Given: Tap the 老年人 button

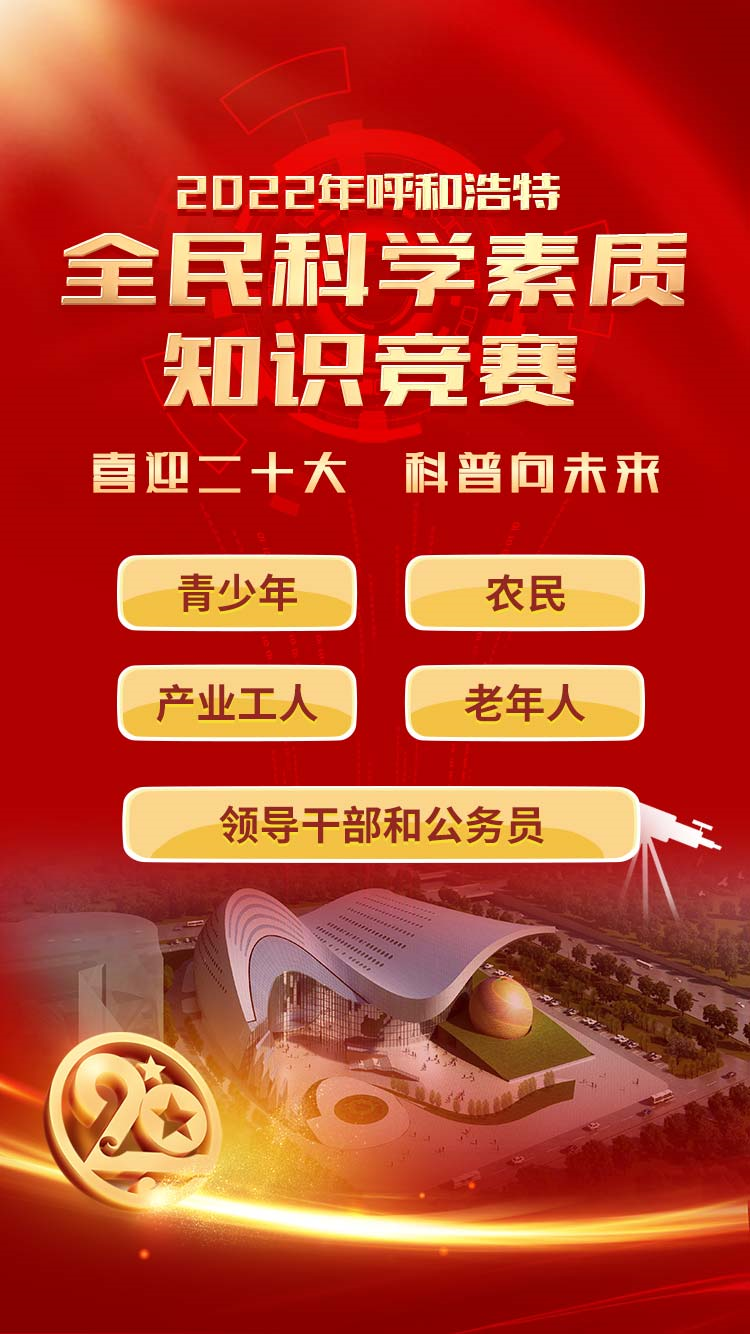Looking at the screenshot, I should click(x=525, y=703).
